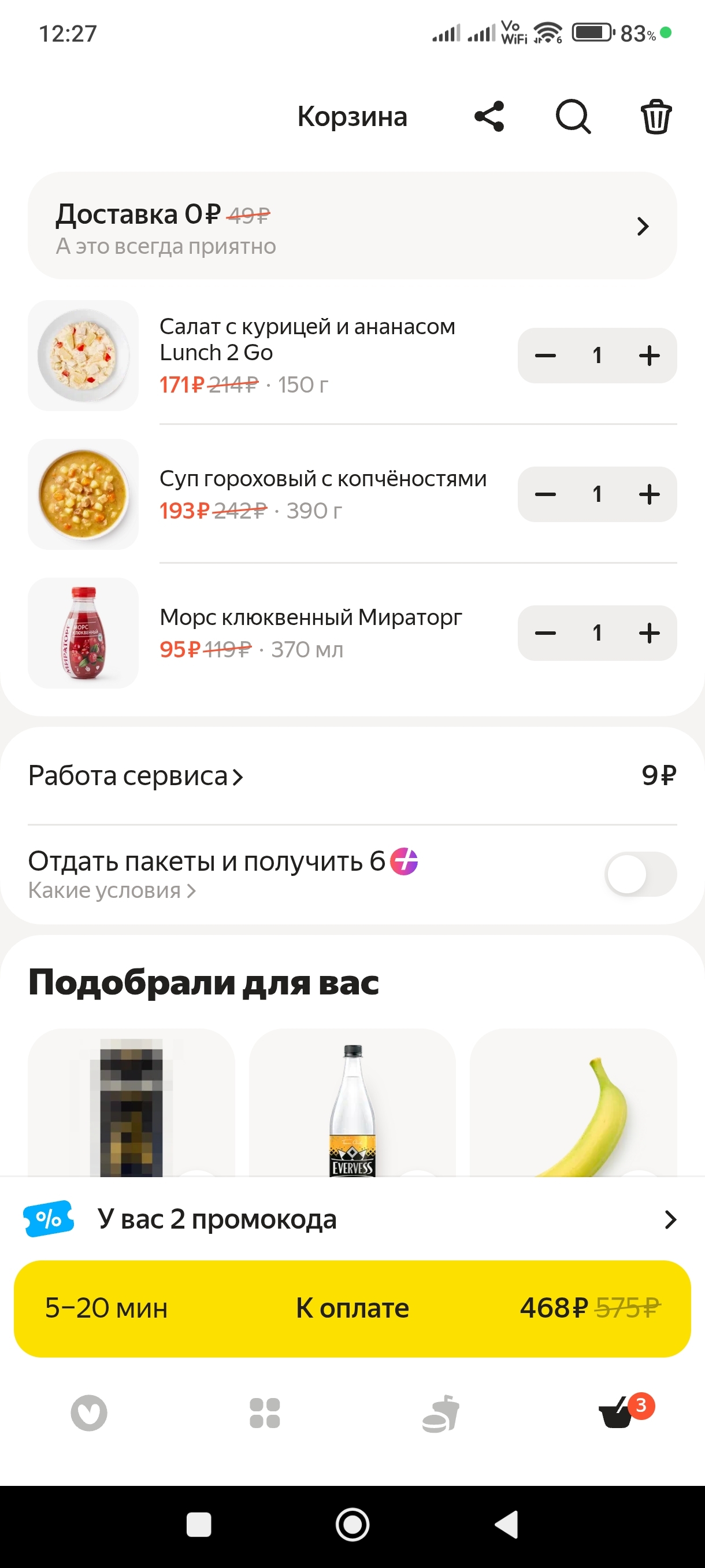Switch to the favorites heart tab
This screenshot has height=1568, width=705.
point(89,1413)
